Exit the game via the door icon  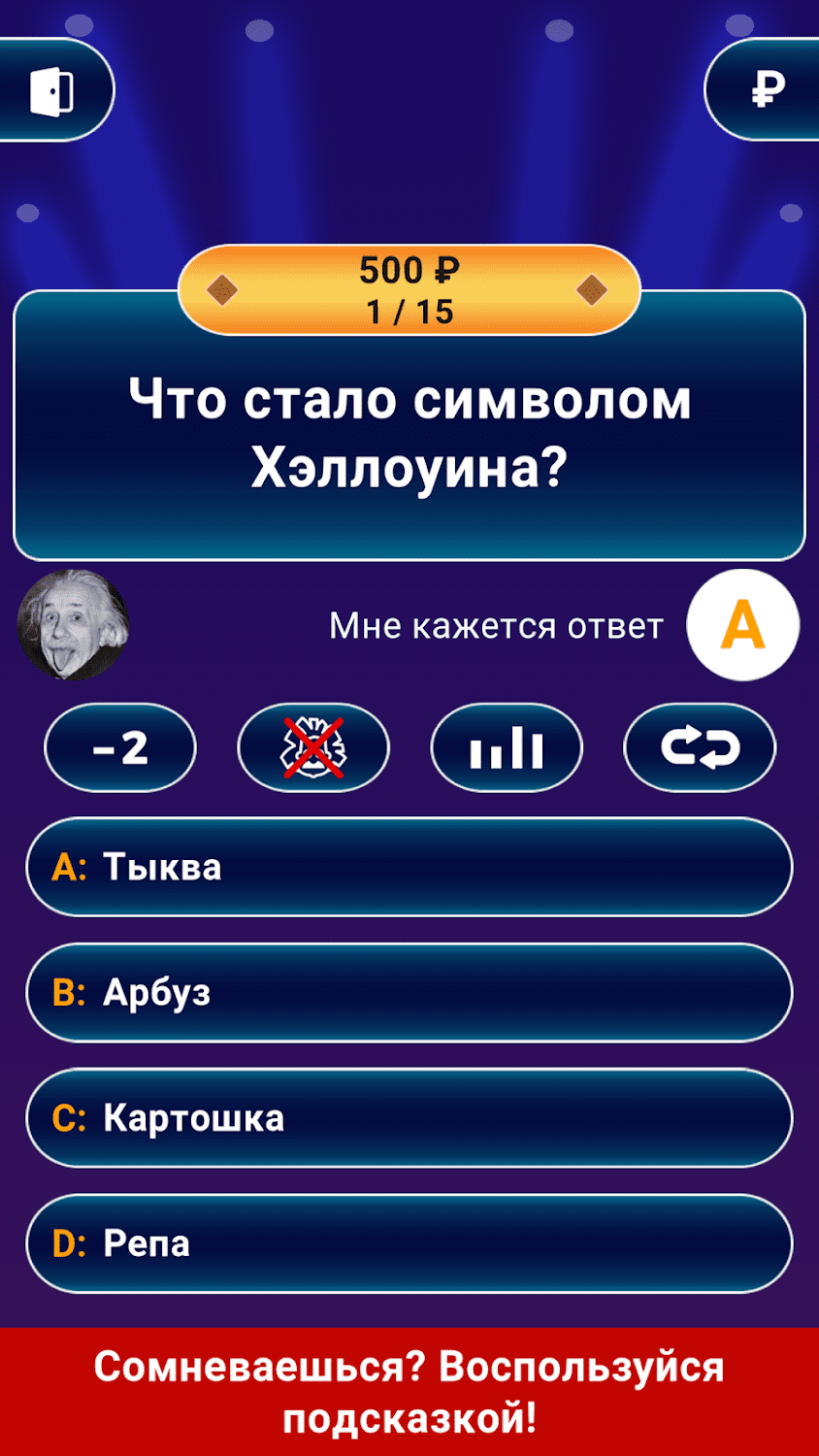pyautogui.click(x=52, y=91)
